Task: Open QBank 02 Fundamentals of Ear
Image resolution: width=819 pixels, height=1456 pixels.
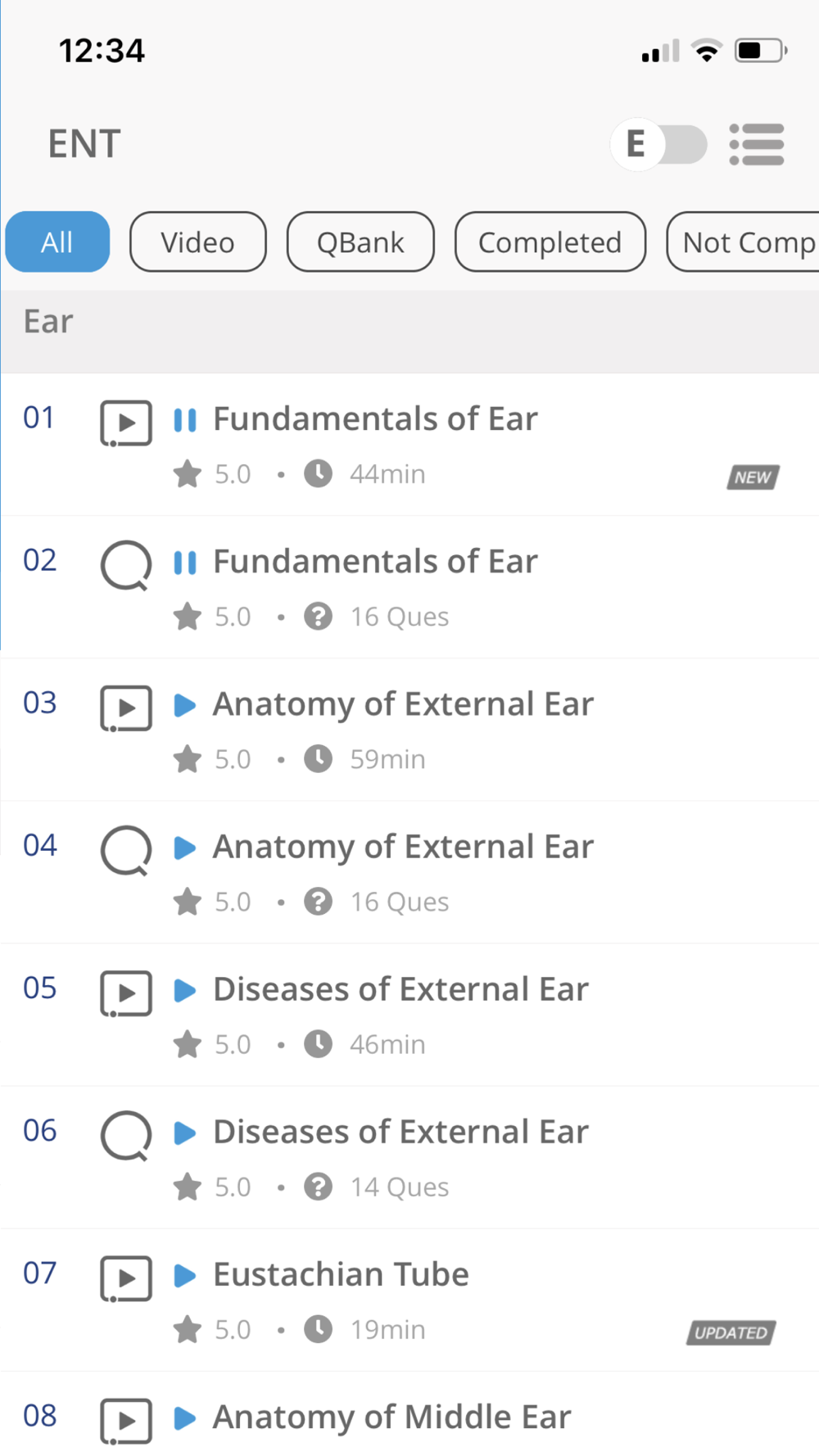Action: coord(409,587)
